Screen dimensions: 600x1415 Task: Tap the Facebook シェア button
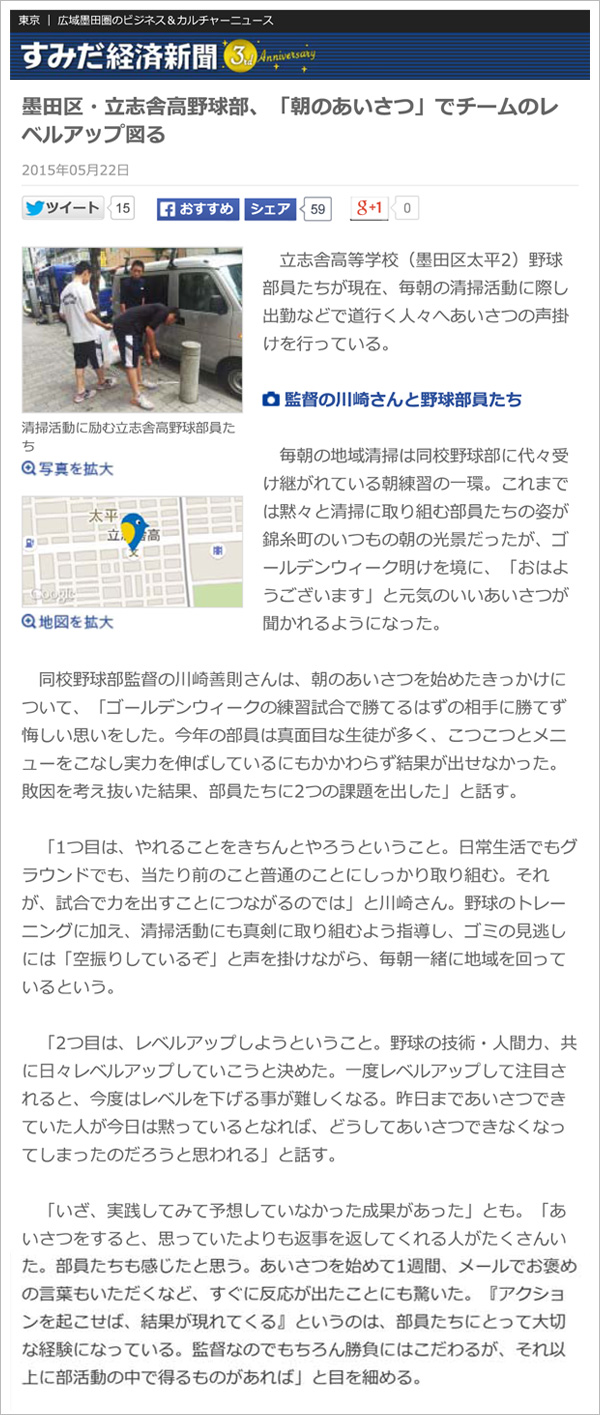270,208
